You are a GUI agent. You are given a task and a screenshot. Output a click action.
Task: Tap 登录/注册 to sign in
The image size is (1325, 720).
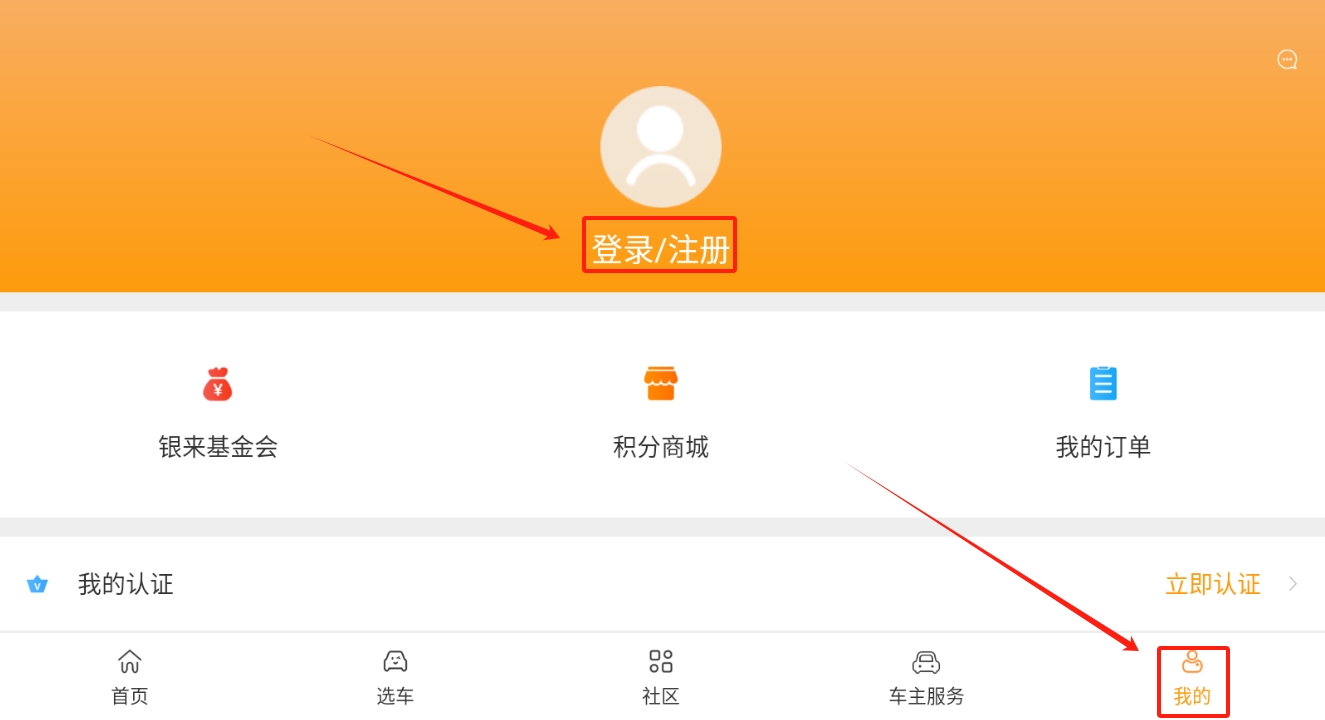(x=660, y=249)
